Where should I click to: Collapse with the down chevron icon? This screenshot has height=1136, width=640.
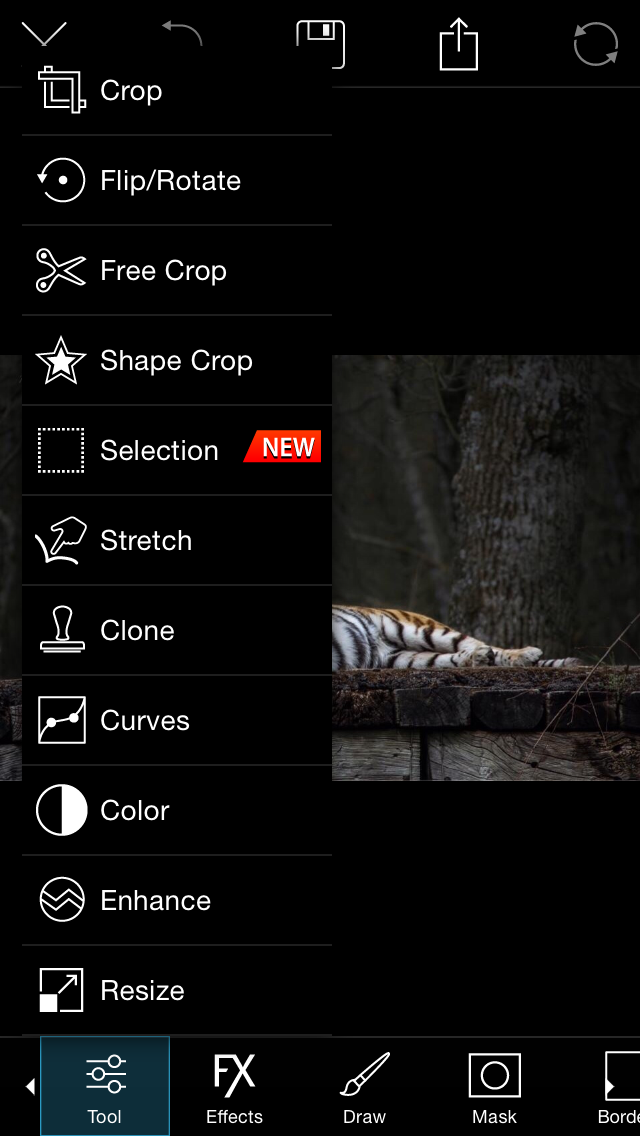(44, 33)
